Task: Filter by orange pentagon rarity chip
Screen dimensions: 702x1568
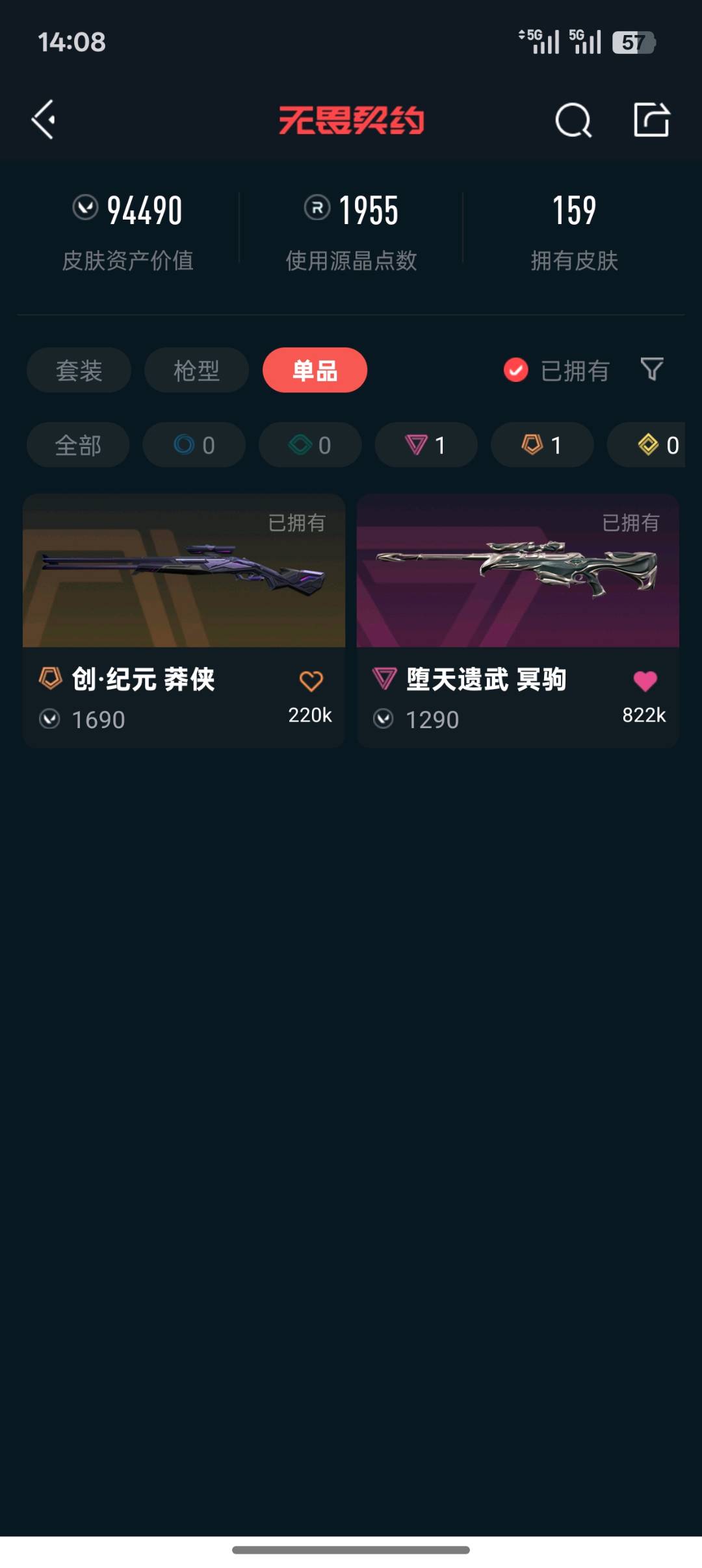Action: pyautogui.click(x=541, y=445)
